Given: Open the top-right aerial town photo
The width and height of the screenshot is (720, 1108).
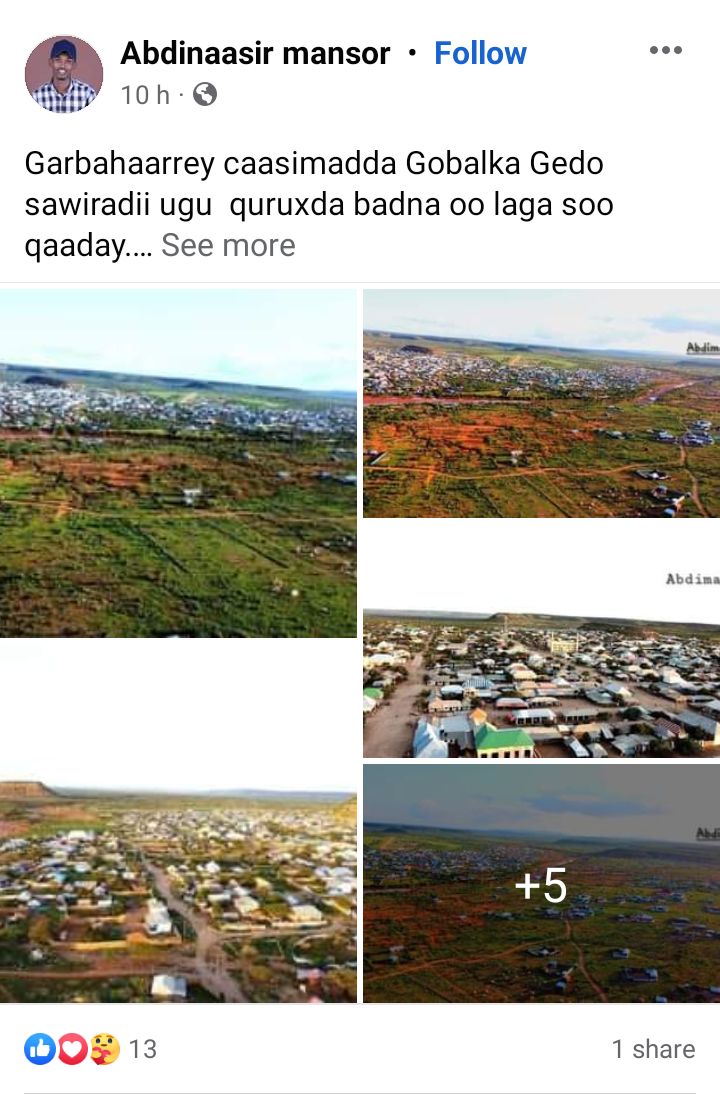Looking at the screenshot, I should 541,404.
